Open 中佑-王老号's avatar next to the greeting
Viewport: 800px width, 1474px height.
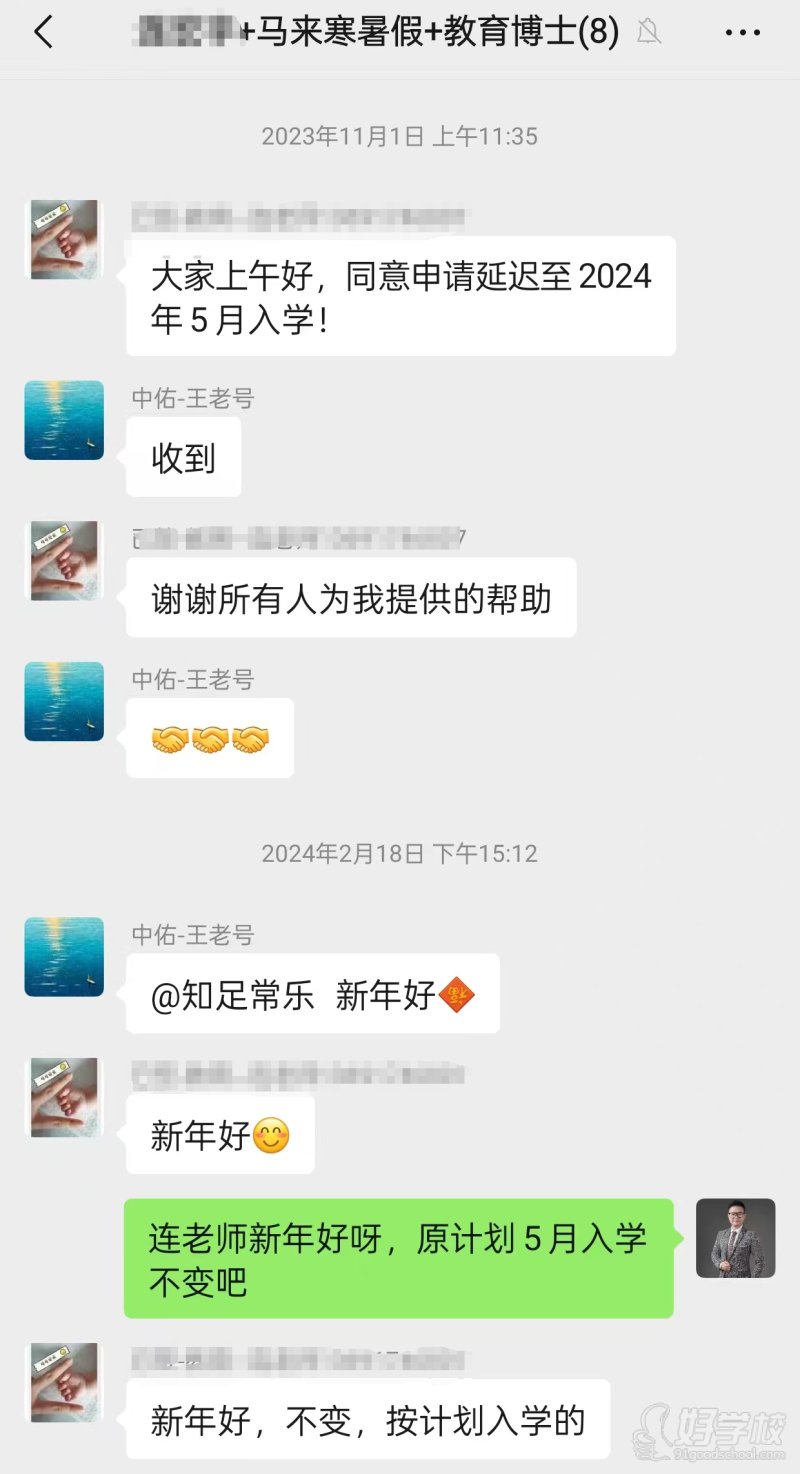63,957
